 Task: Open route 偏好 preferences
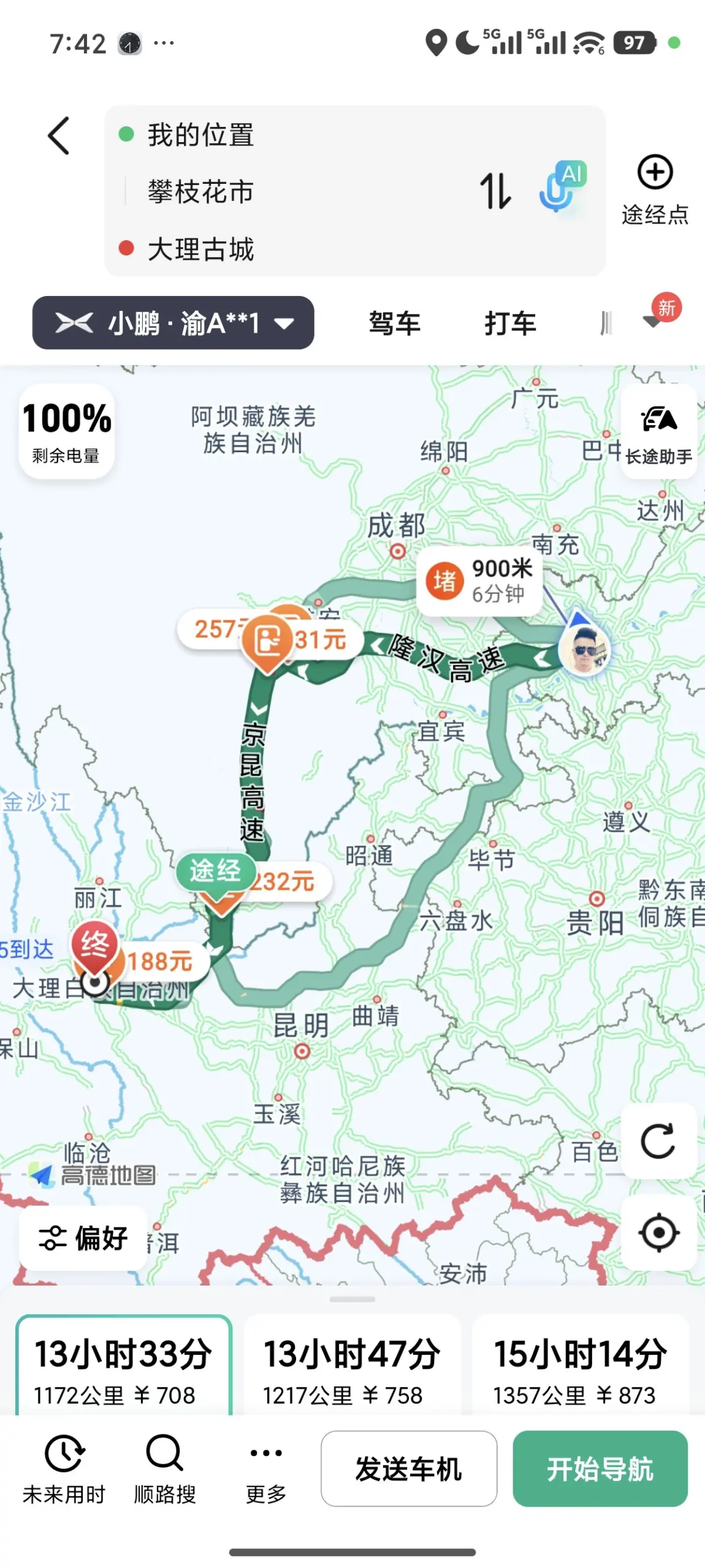(83, 1238)
